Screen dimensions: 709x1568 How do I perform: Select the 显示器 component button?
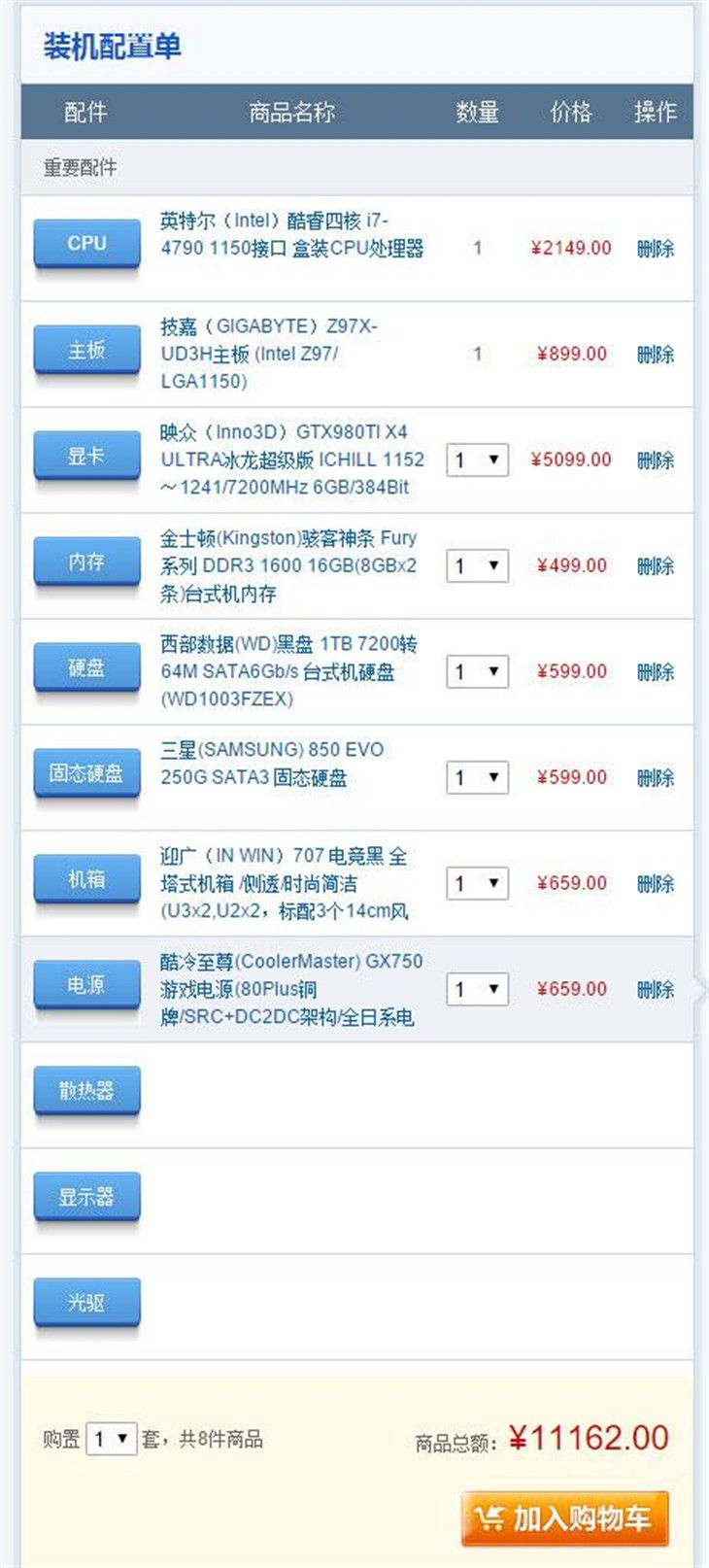[86, 1197]
